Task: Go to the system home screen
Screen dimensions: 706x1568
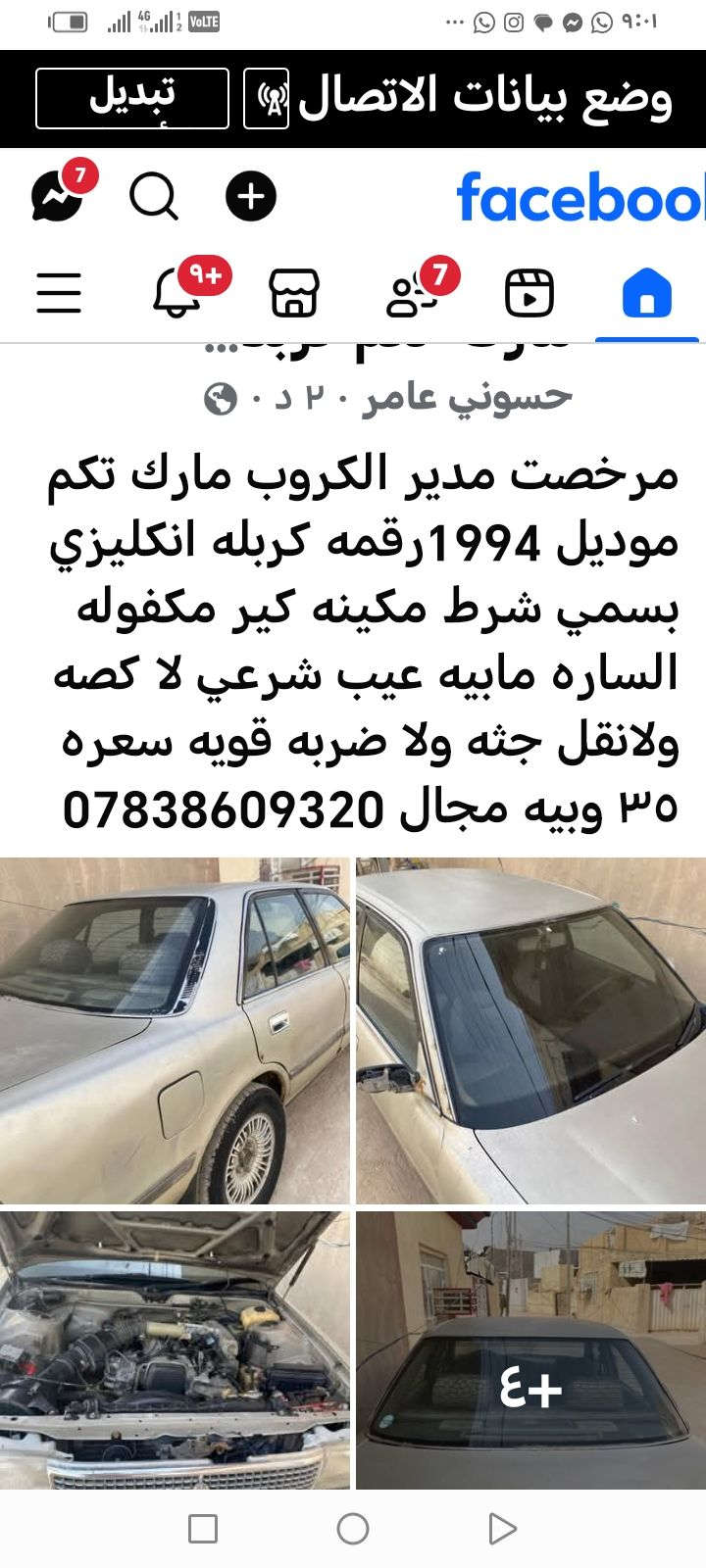Action: 353,1528
